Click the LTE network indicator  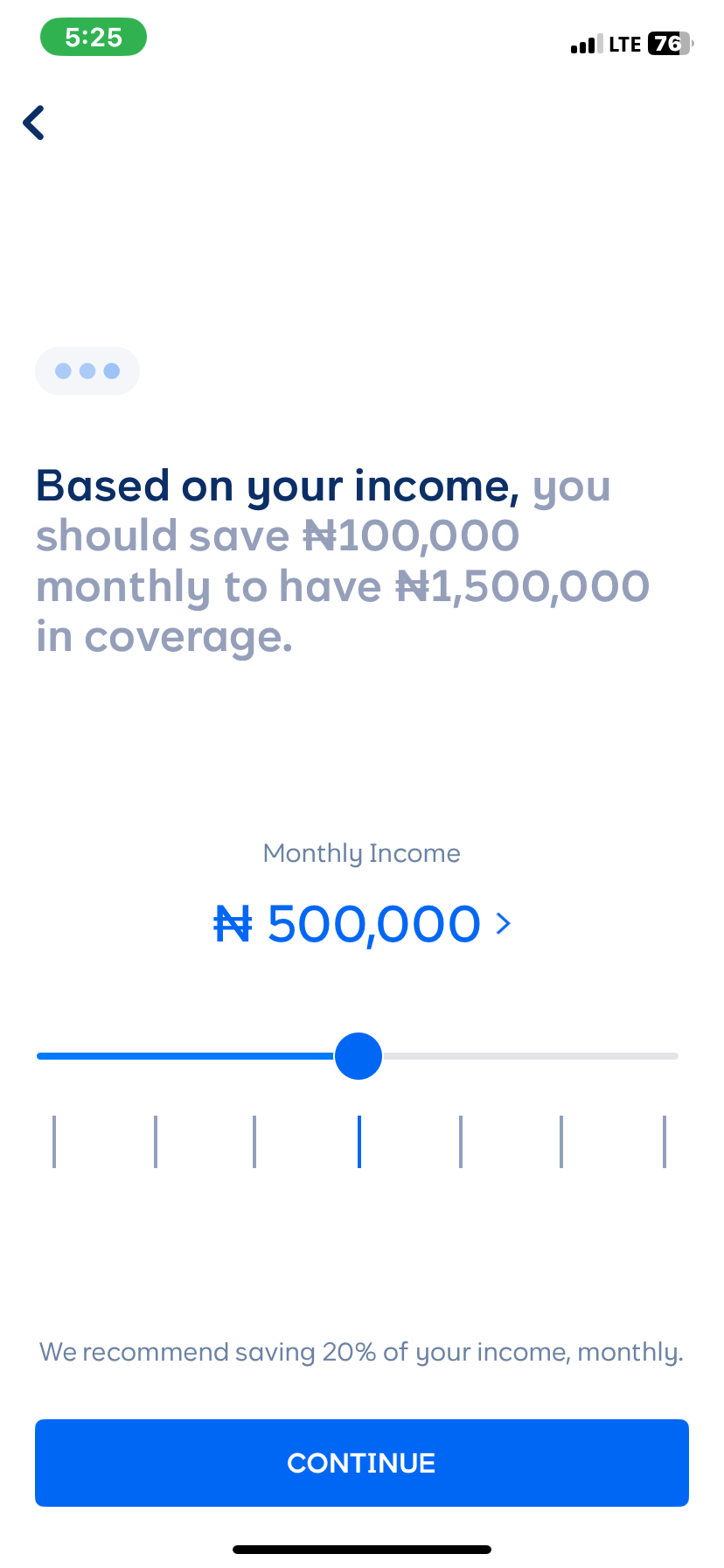pos(623,44)
